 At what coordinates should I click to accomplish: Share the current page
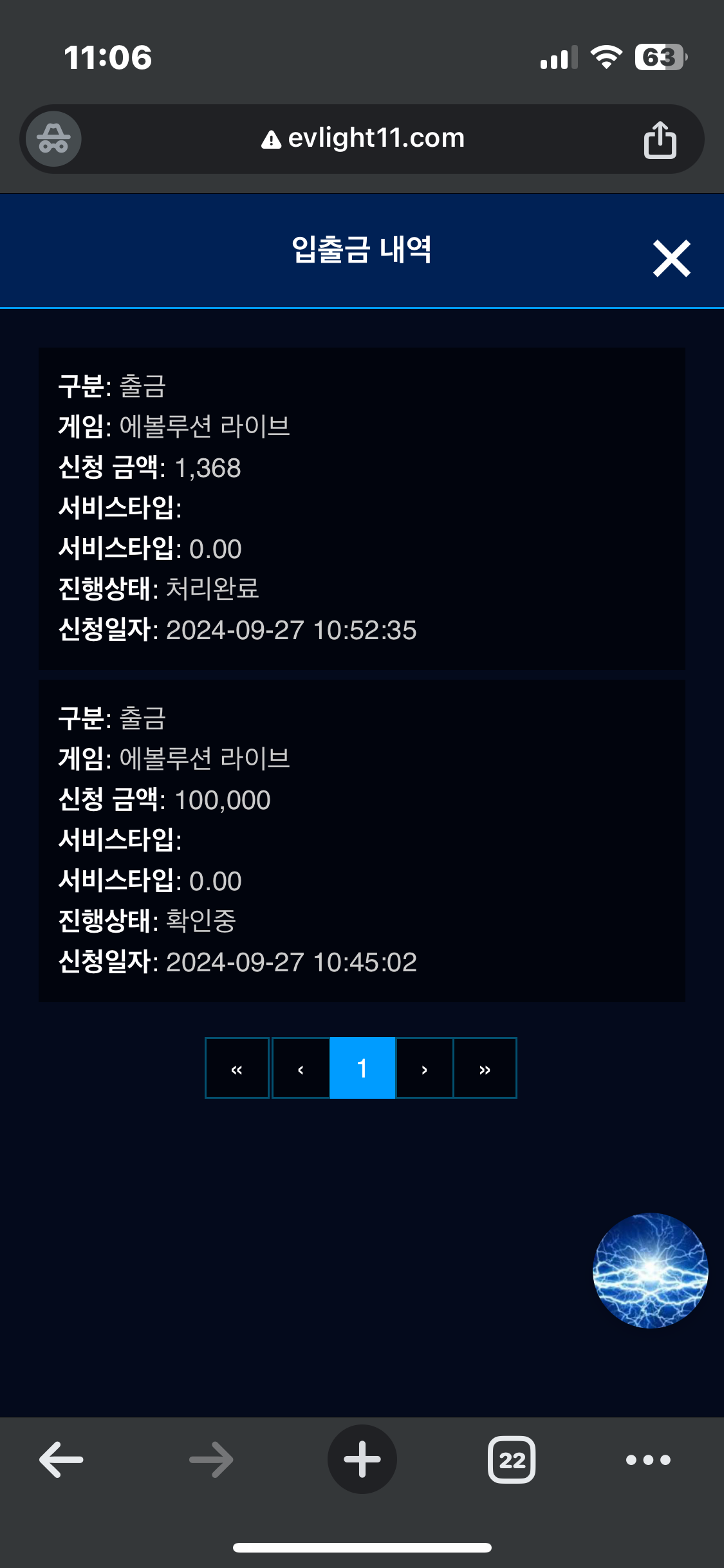click(x=660, y=139)
